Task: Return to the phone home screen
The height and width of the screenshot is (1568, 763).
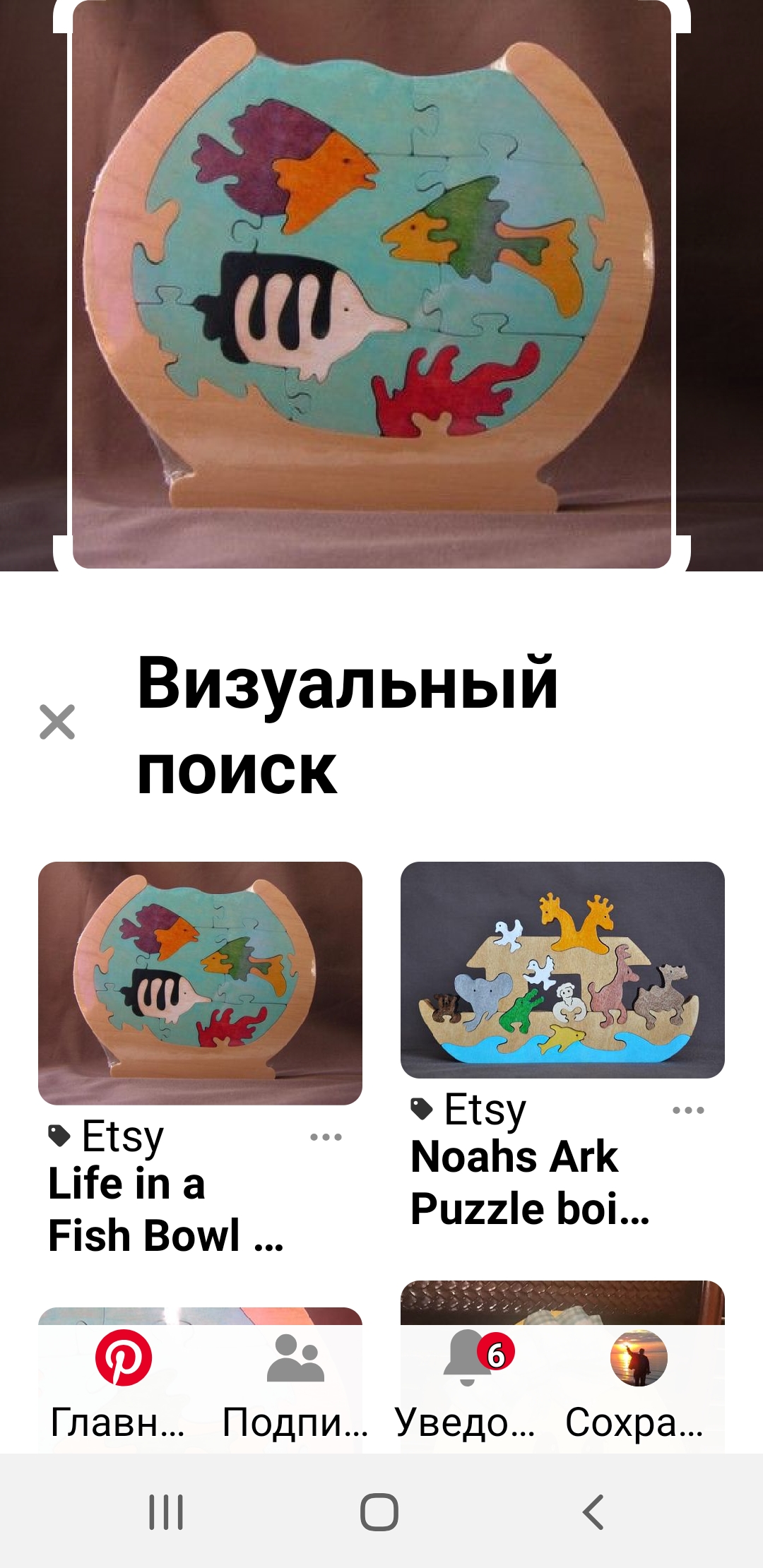Action: pyautogui.click(x=379, y=1512)
